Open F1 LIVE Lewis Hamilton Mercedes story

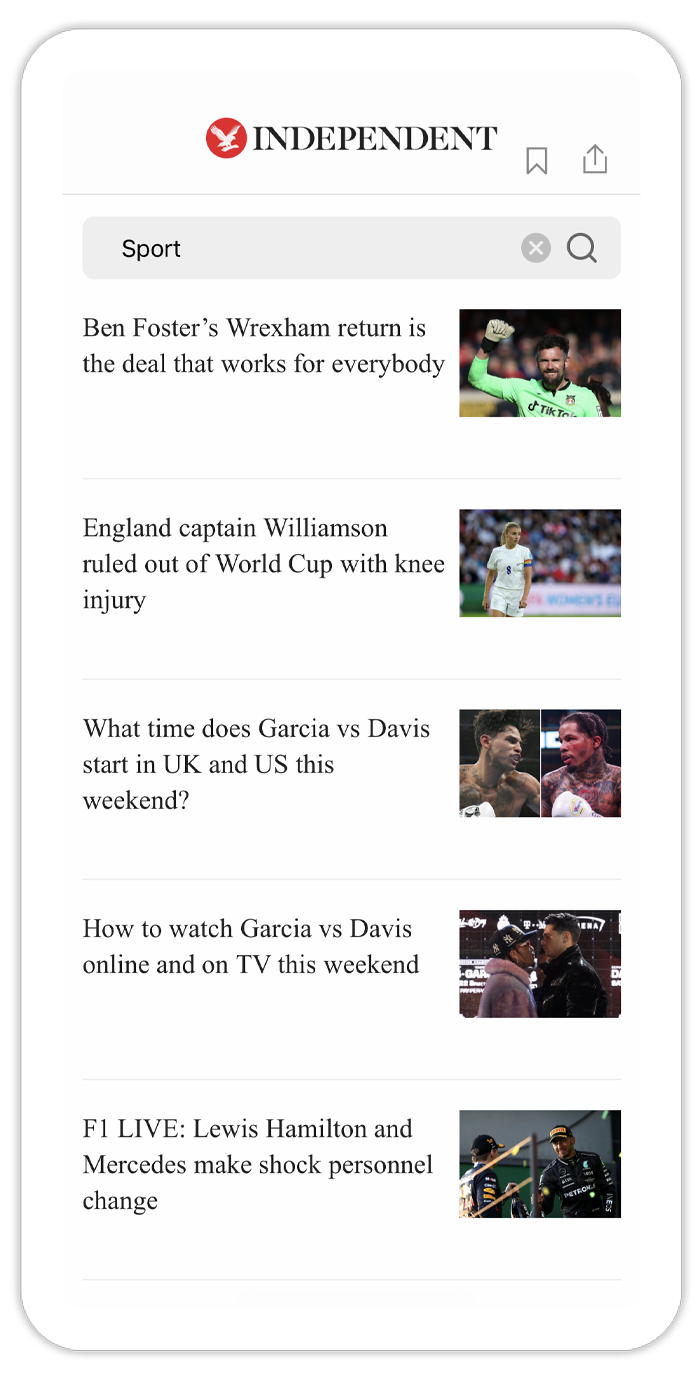[258, 1165]
